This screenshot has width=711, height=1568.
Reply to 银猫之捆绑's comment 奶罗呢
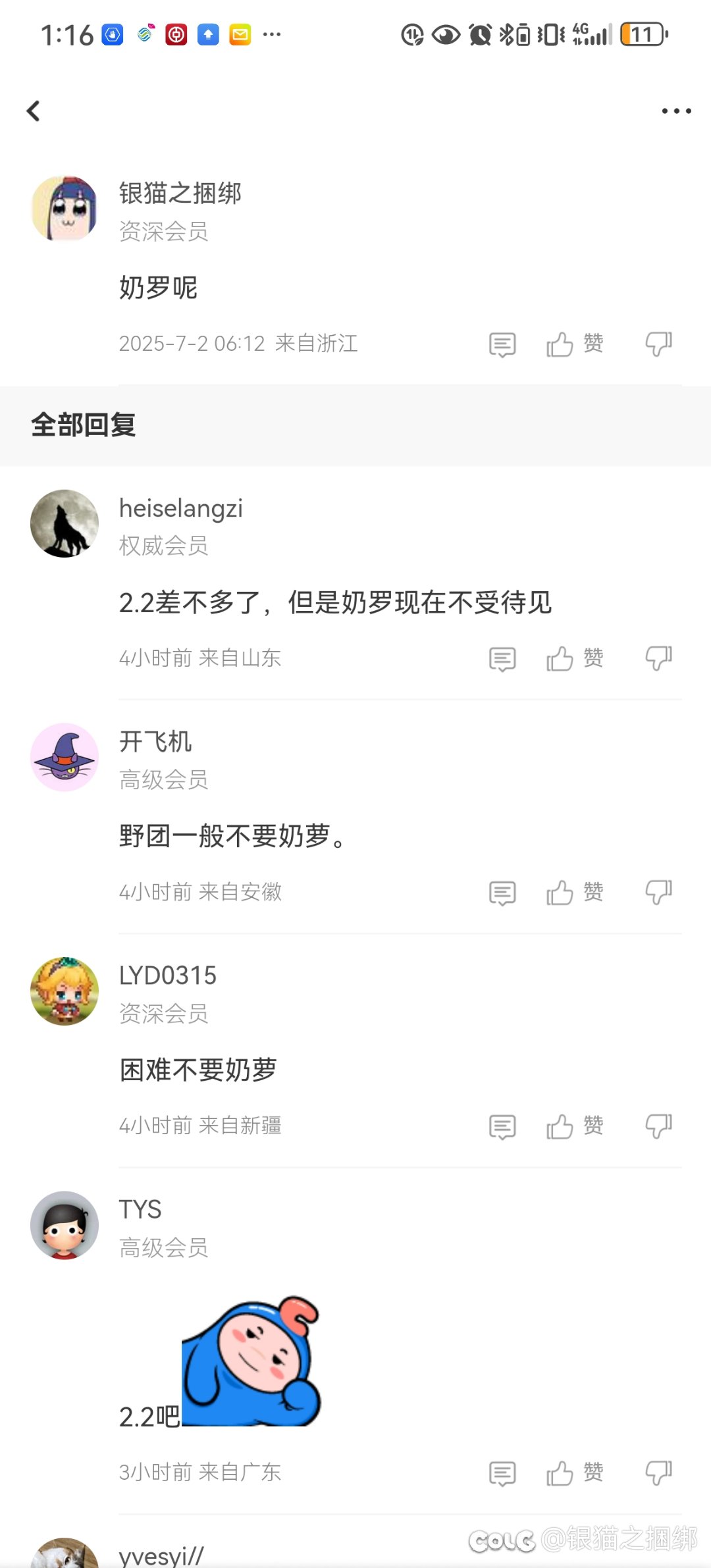tap(502, 344)
